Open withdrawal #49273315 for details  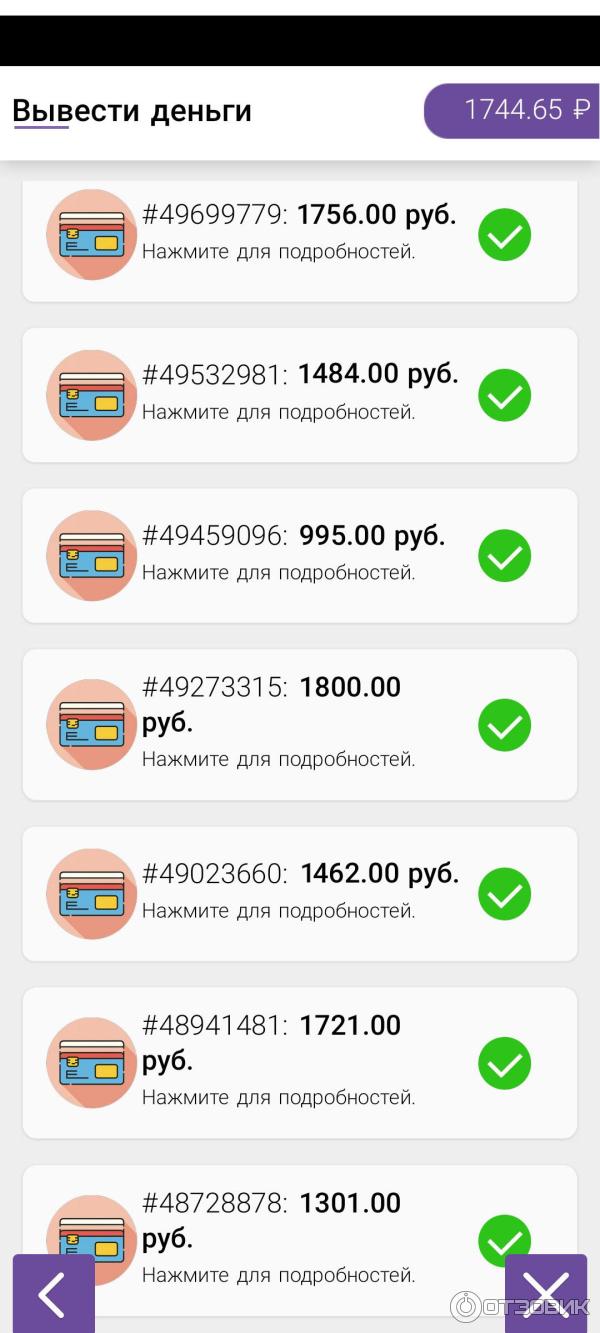click(299, 724)
